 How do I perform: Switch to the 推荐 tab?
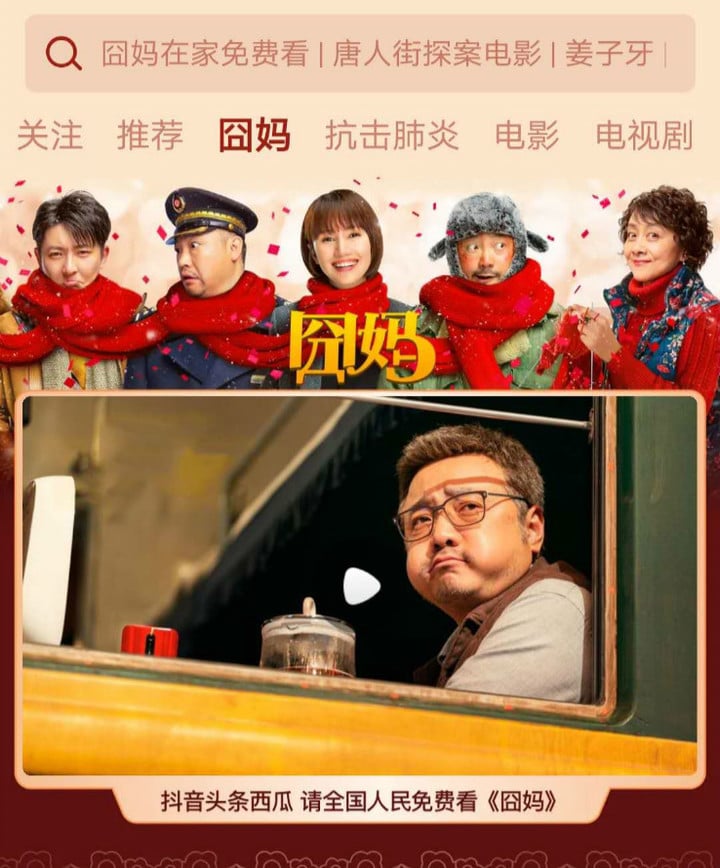[x=150, y=135]
